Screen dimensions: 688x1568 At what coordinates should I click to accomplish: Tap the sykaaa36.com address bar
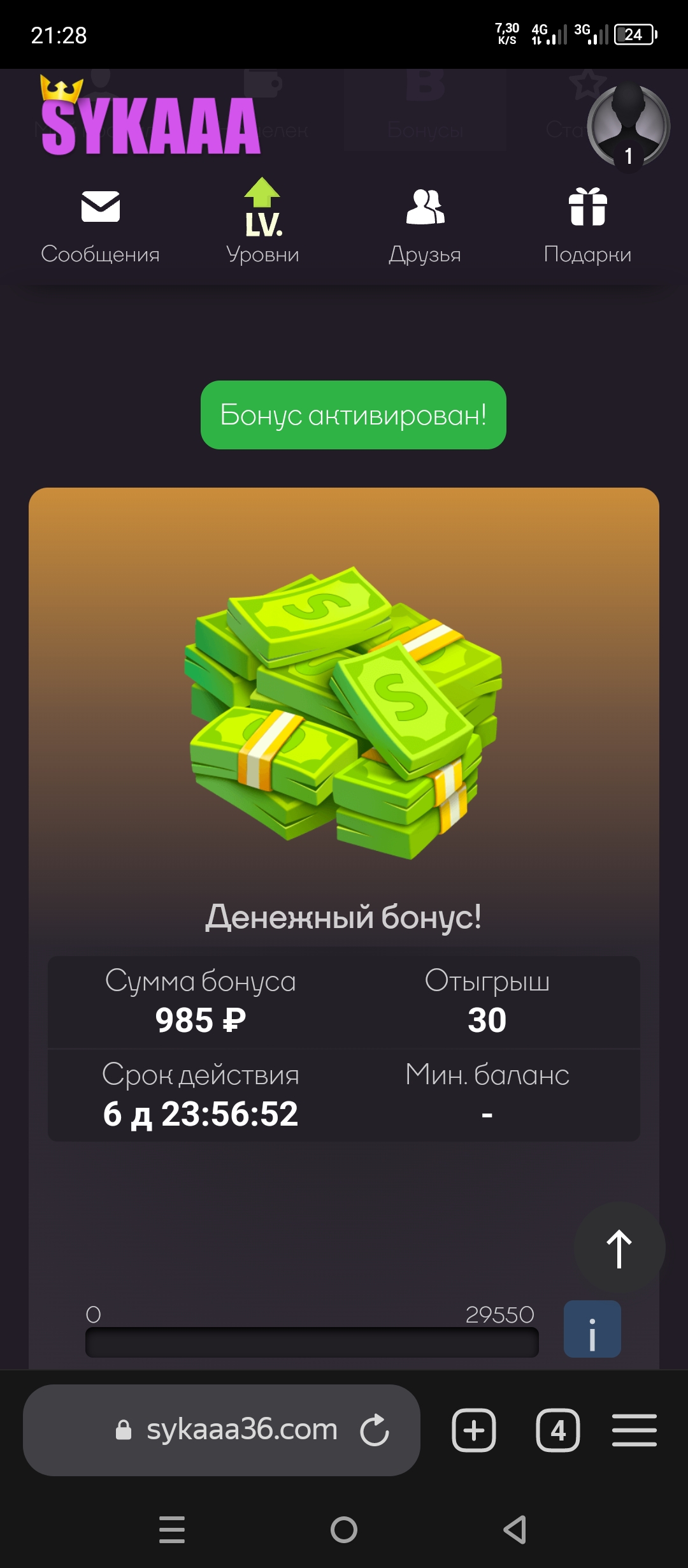point(222,1430)
